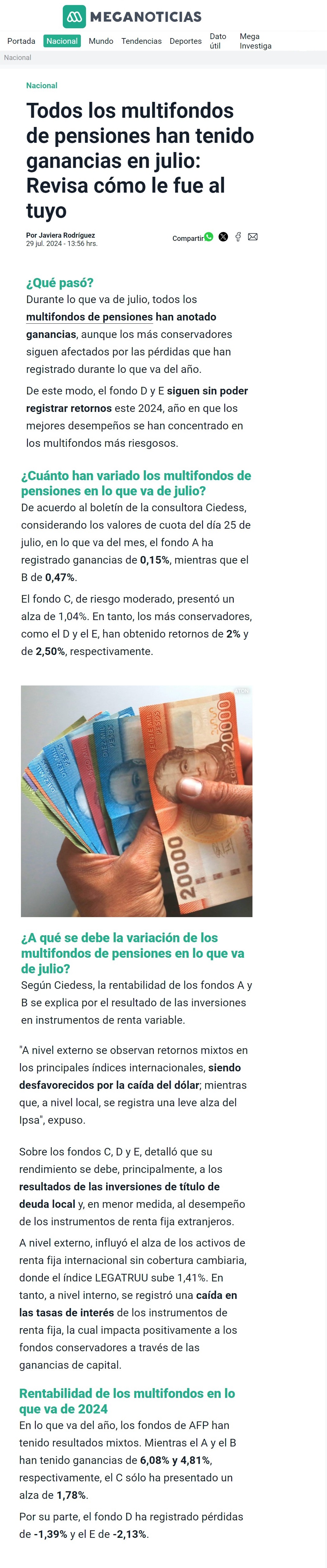Send the article by email
The width and height of the screenshot is (327, 1568).
253,237
